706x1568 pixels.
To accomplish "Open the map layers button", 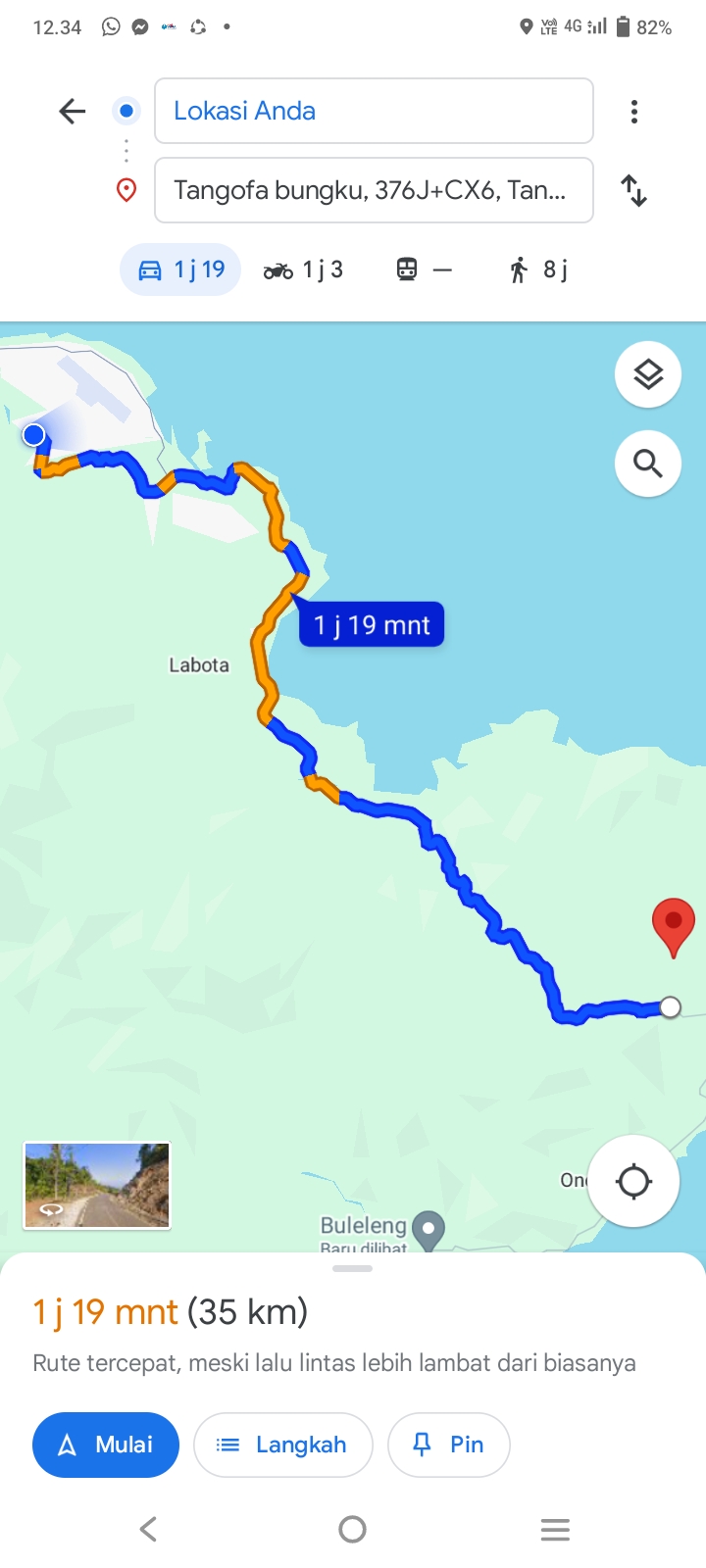I will pyautogui.click(x=648, y=374).
